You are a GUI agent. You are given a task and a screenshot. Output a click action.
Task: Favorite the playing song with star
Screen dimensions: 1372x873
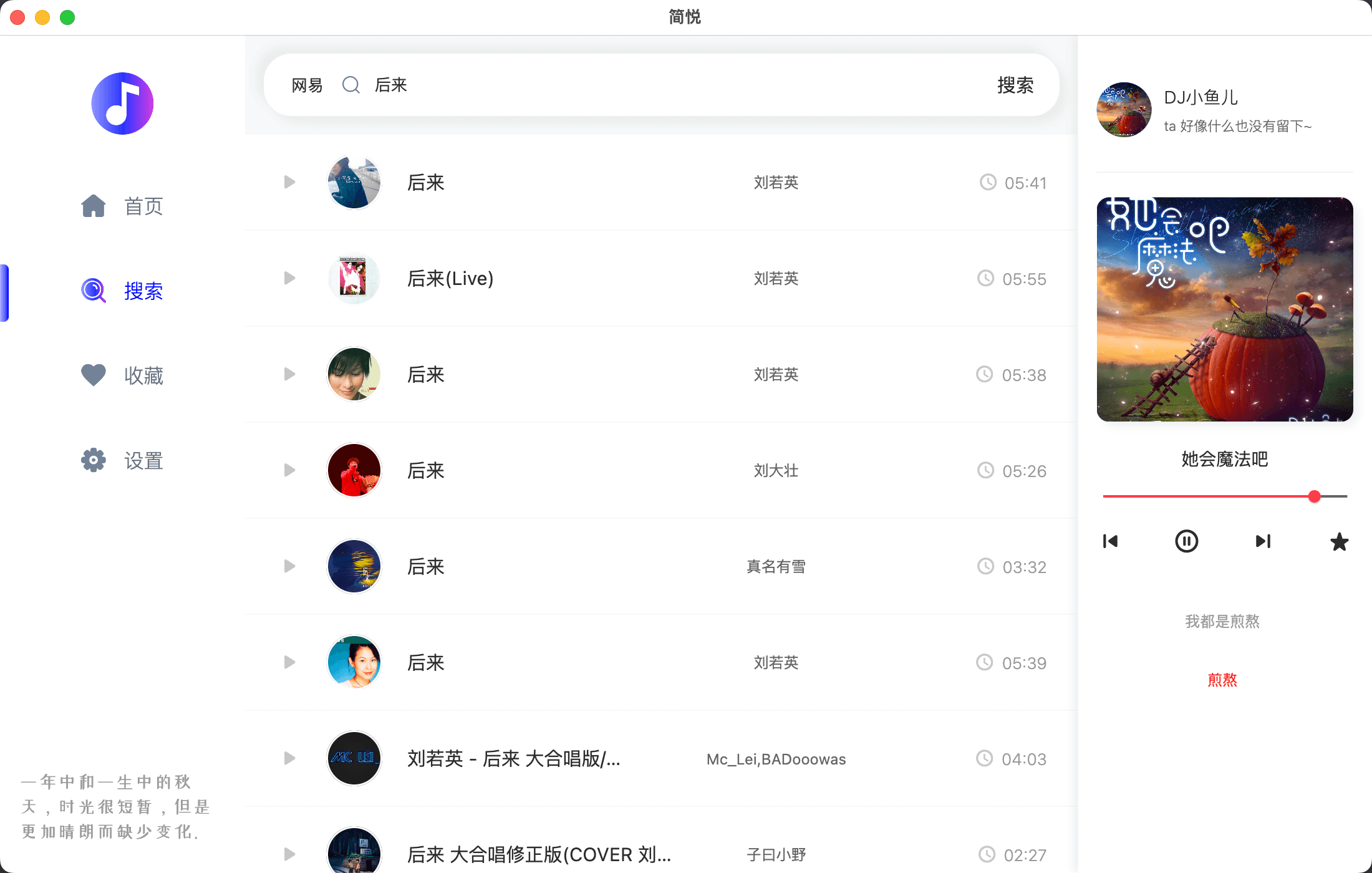click(1339, 542)
